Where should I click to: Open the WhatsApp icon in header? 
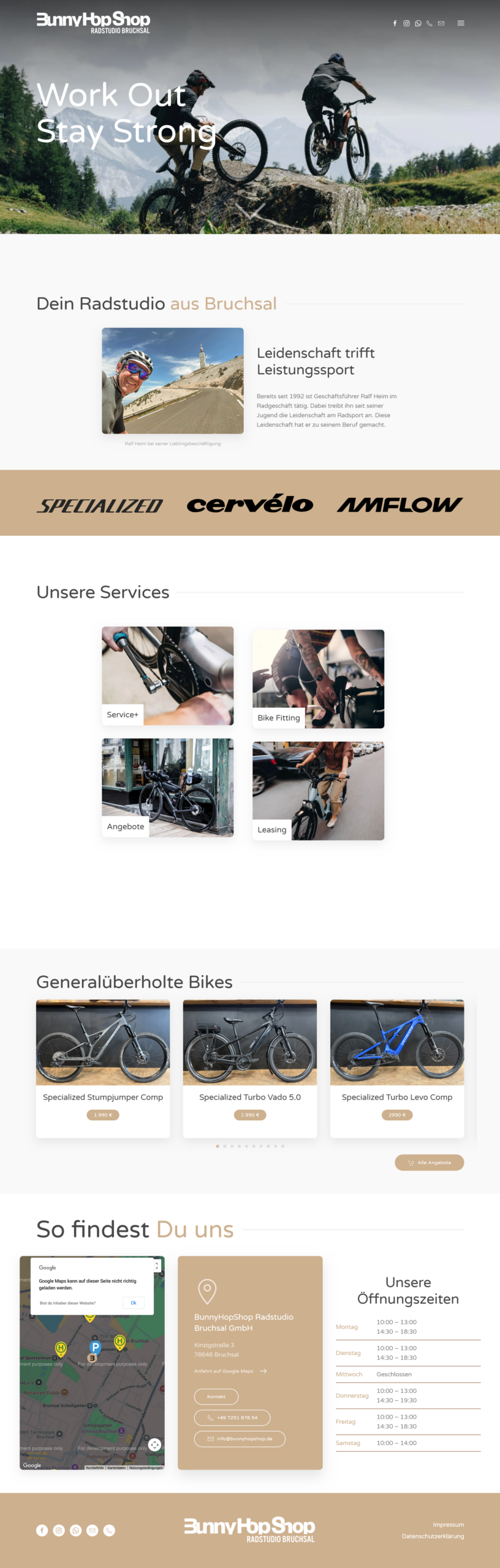click(x=418, y=23)
